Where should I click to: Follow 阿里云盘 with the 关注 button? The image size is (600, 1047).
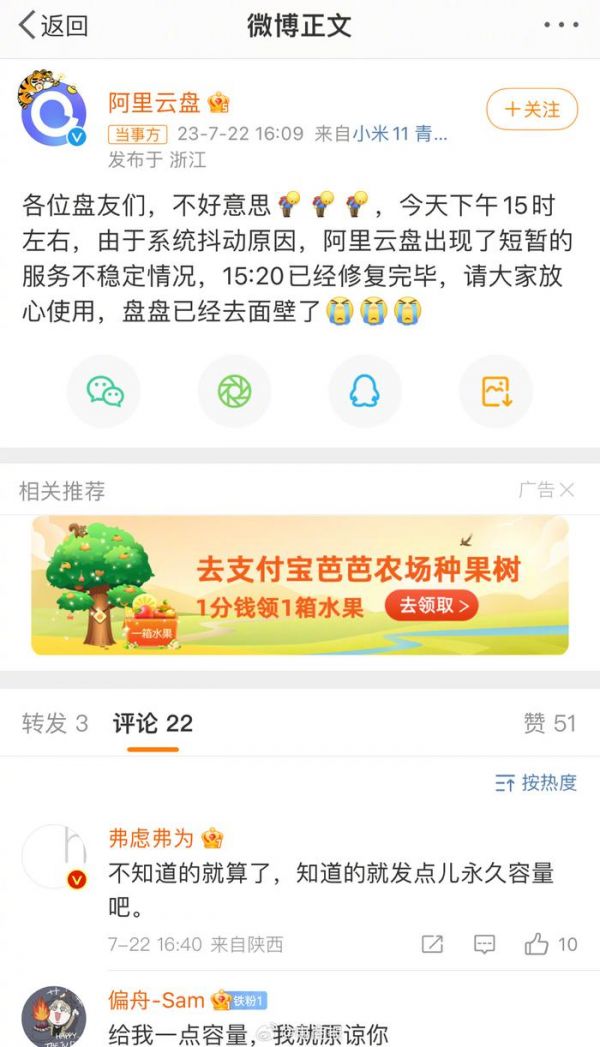(x=532, y=109)
